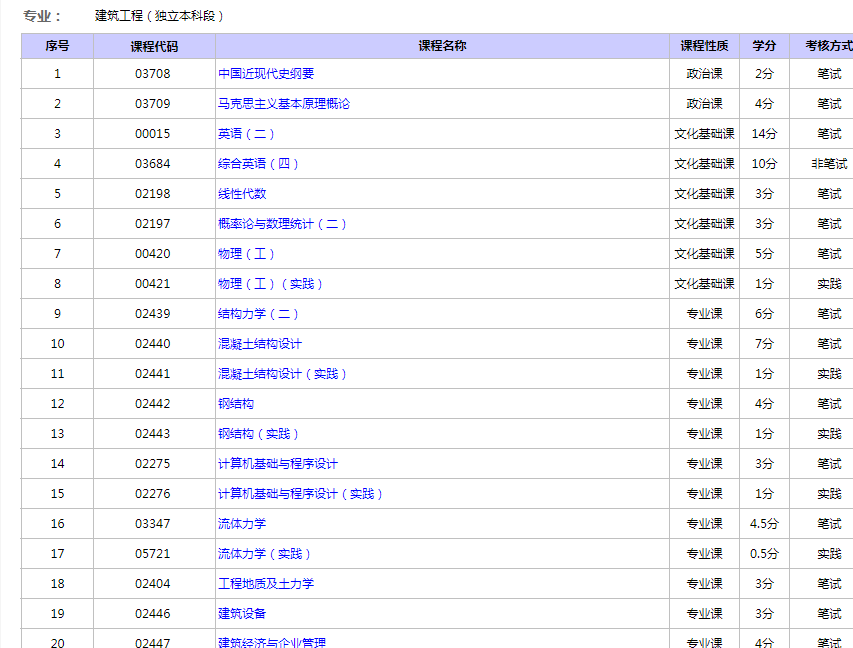853x648 pixels.
Task: Open course 02443 钢结构（实践） link
Action: [258, 434]
